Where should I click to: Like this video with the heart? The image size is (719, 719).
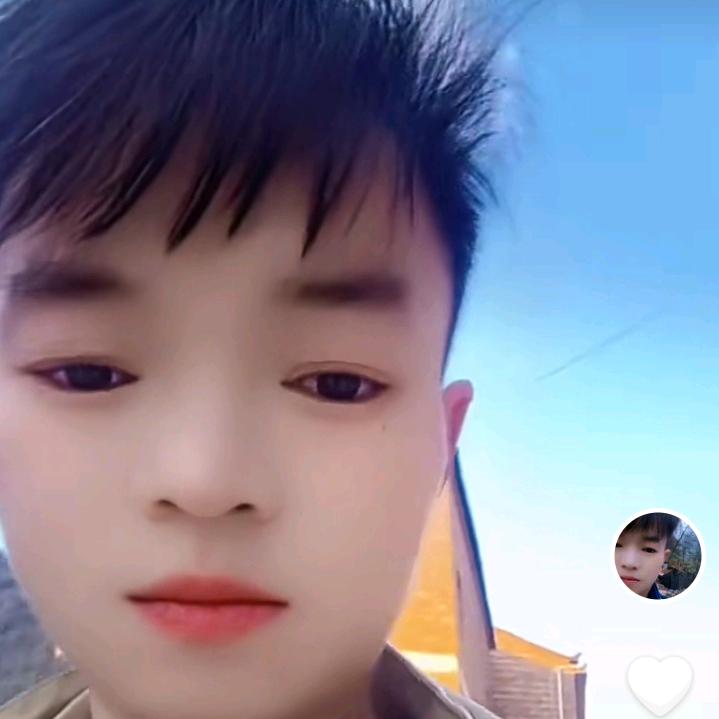click(x=659, y=684)
